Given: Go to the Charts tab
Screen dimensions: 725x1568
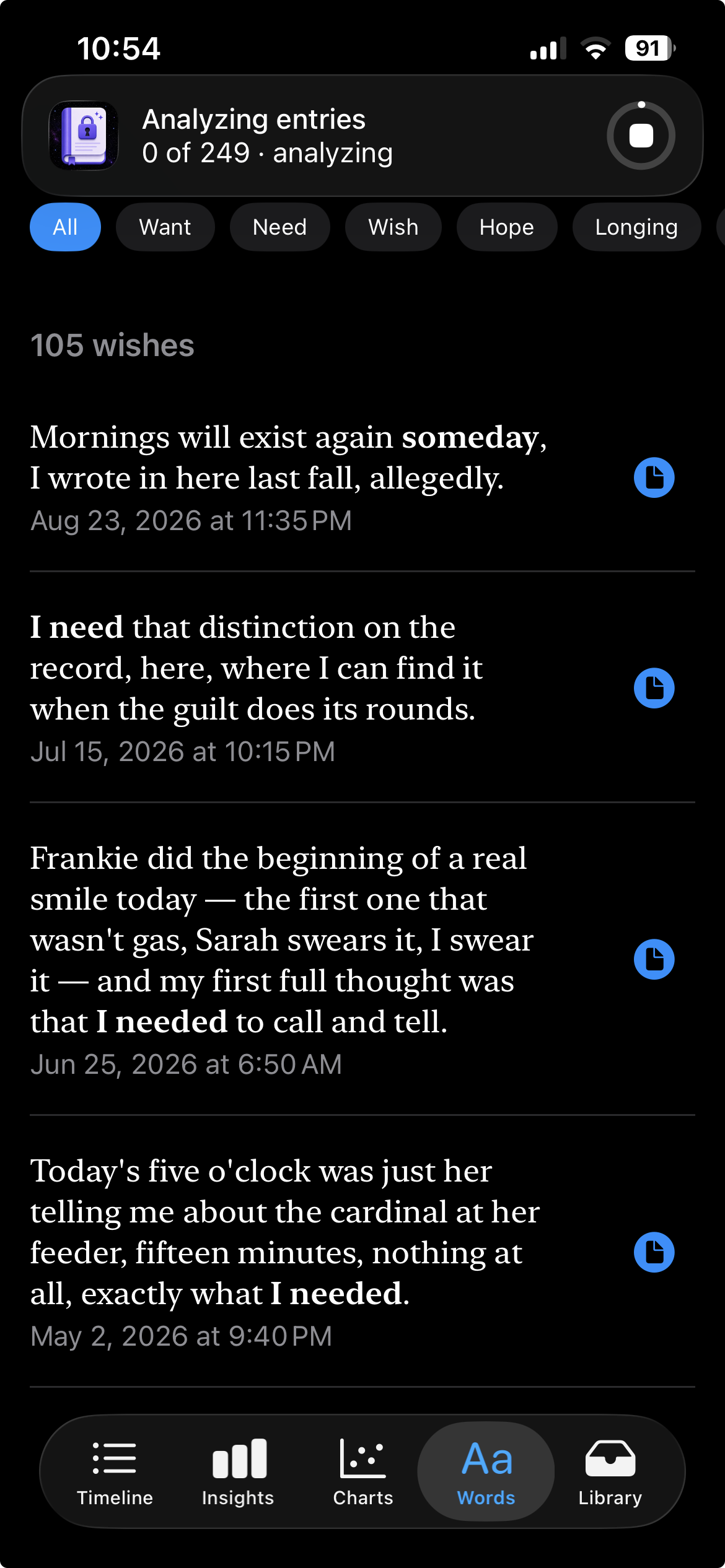Looking at the screenshot, I should coord(363,1472).
